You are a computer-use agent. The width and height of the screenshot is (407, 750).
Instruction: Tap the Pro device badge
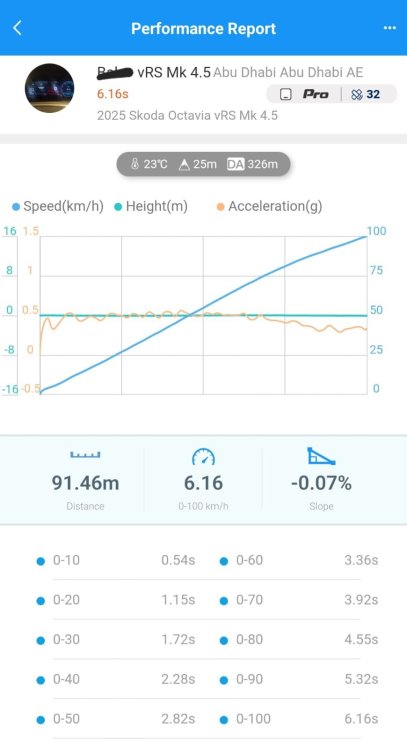coord(305,94)
